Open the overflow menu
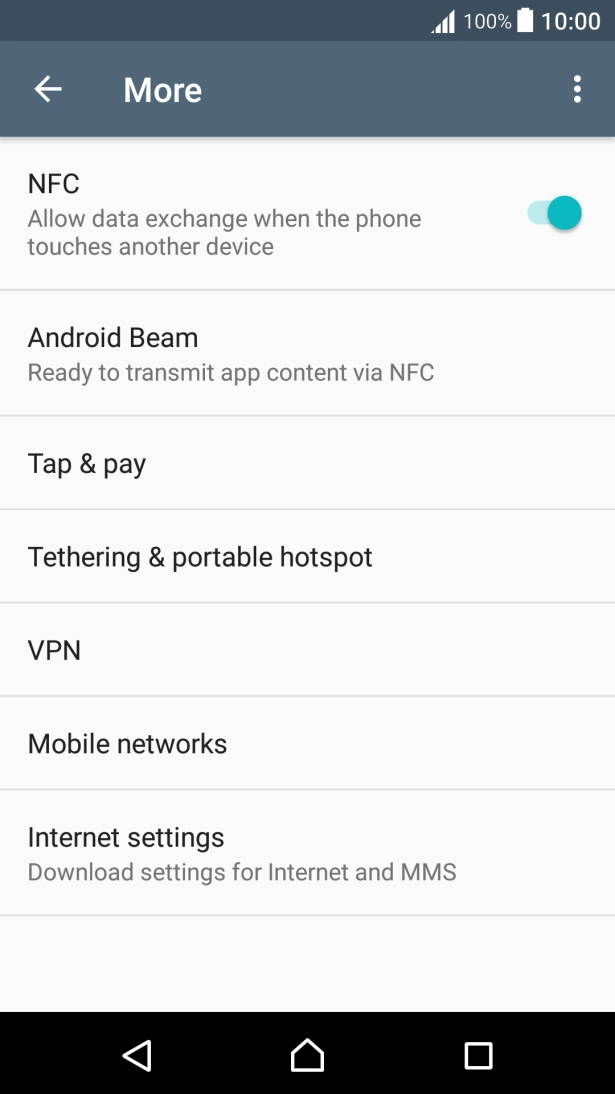 coord(577,89)
